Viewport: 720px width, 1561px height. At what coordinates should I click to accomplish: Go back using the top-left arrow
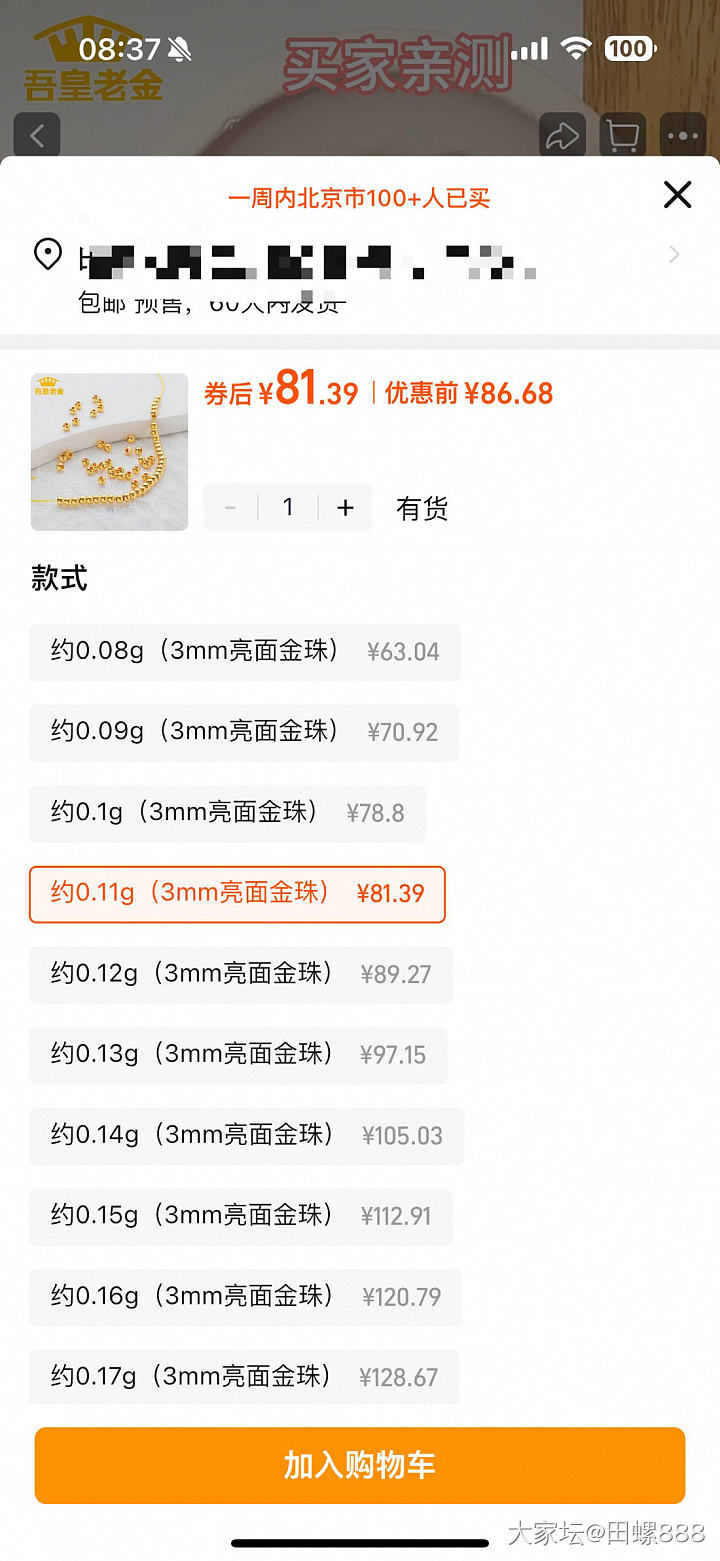click(37, 135)
